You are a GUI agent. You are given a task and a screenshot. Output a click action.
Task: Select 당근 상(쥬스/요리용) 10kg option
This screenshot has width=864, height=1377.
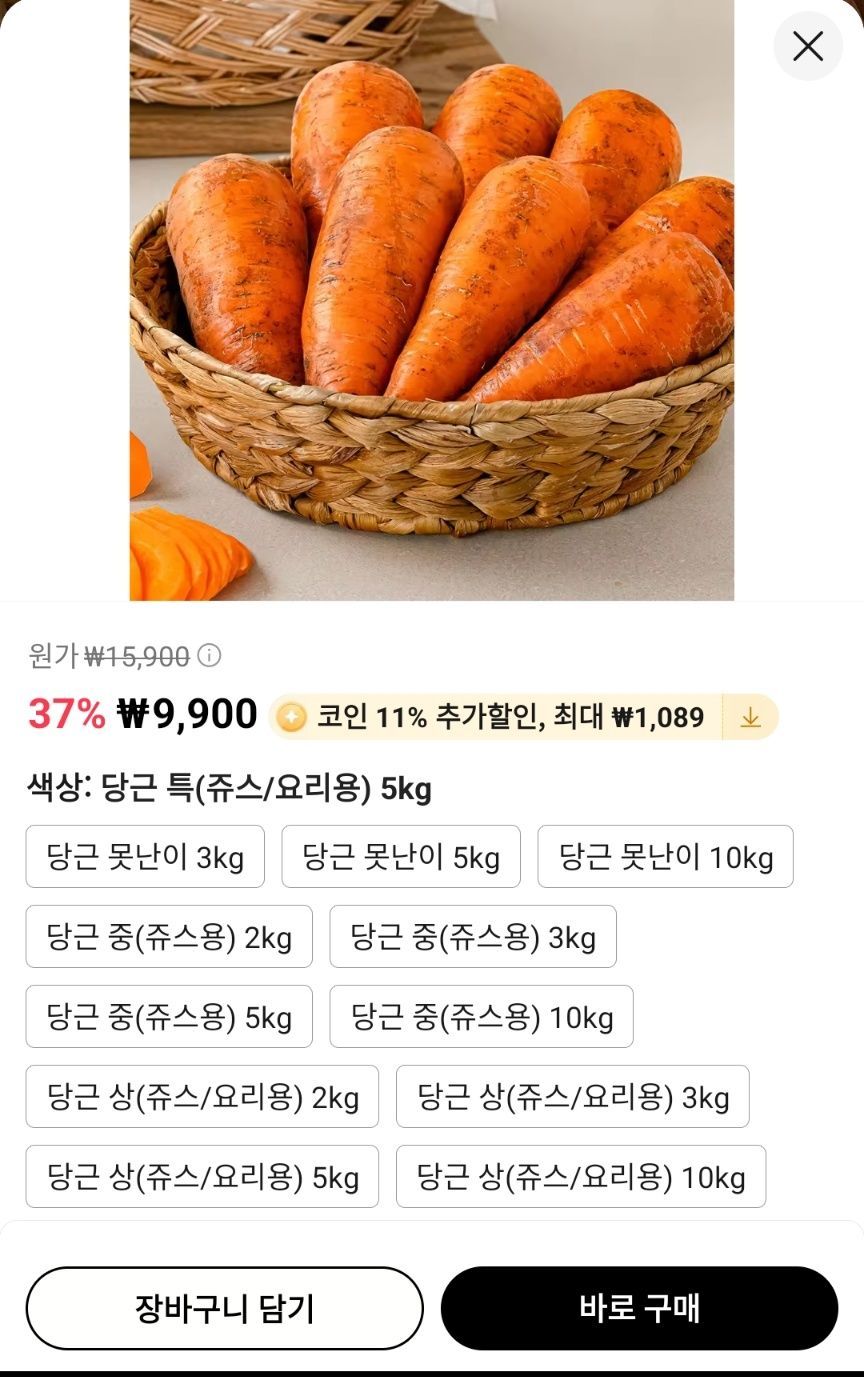580,1176
